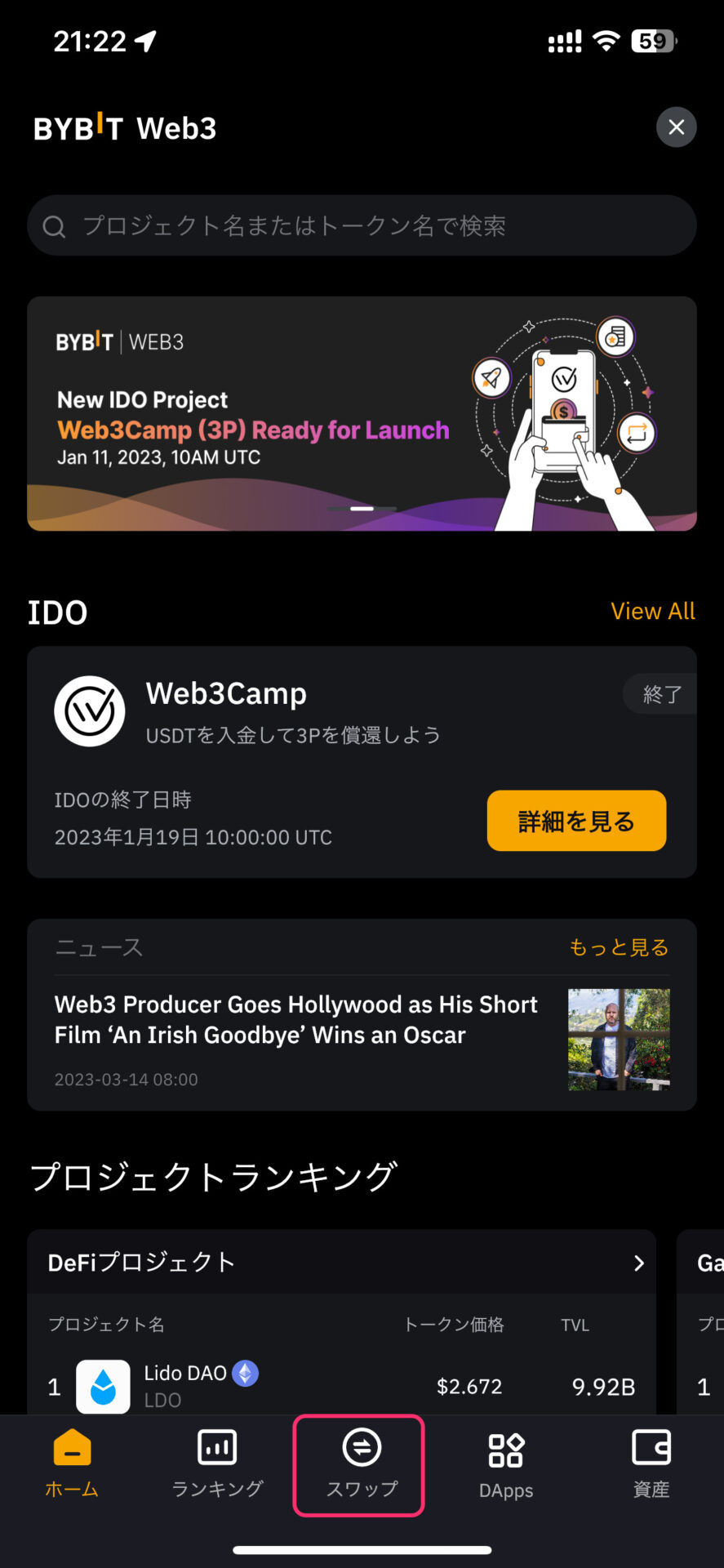Switch to the 資産 tab

tap(651, 1465)
